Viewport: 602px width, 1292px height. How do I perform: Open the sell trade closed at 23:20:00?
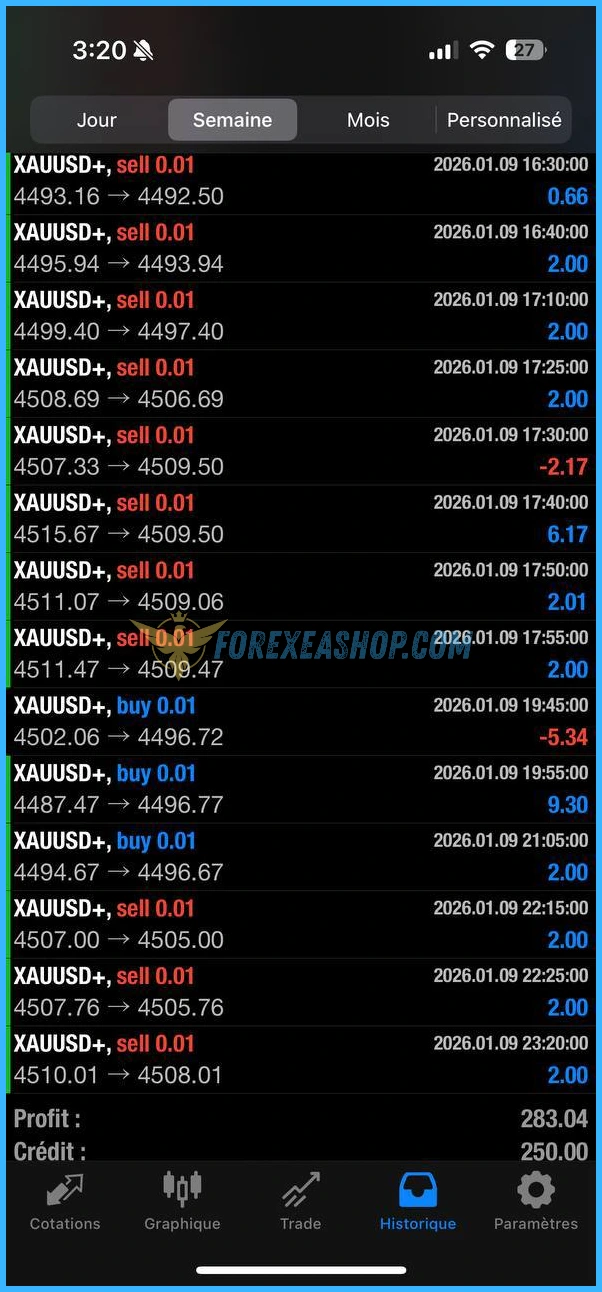point(300,1060)
